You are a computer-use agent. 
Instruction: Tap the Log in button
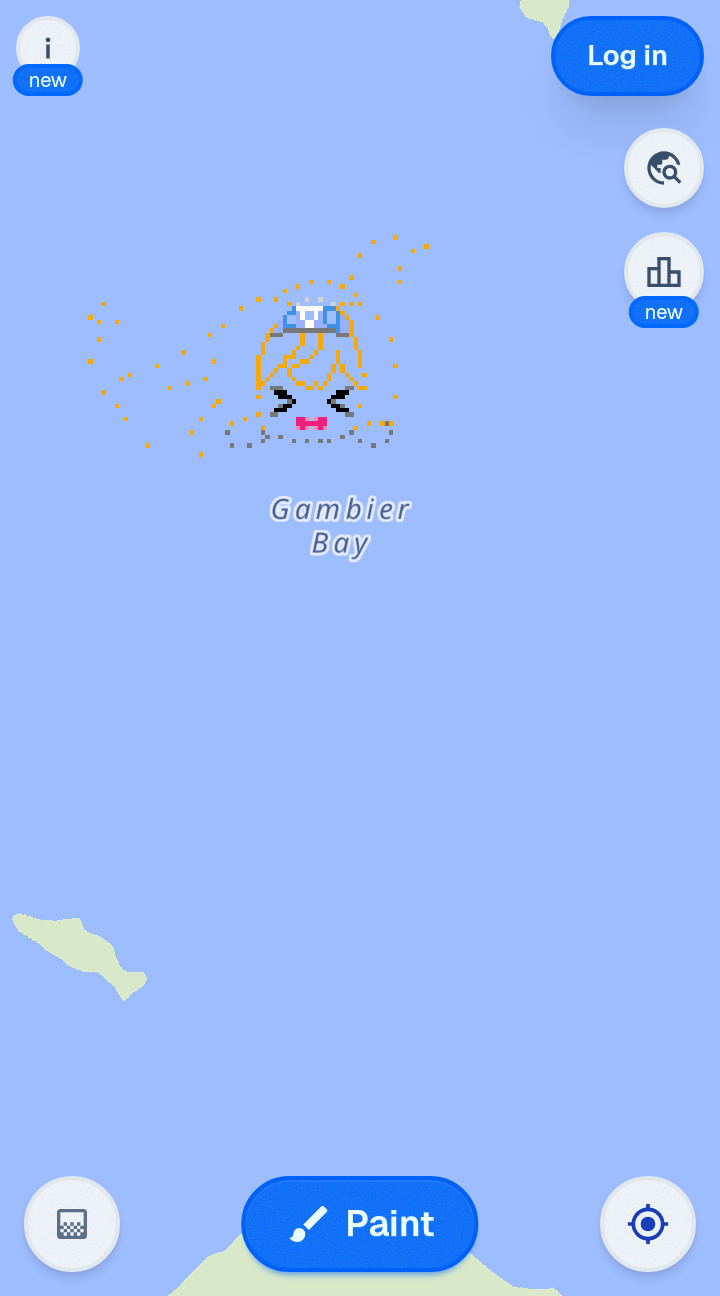tap(627, 56)
